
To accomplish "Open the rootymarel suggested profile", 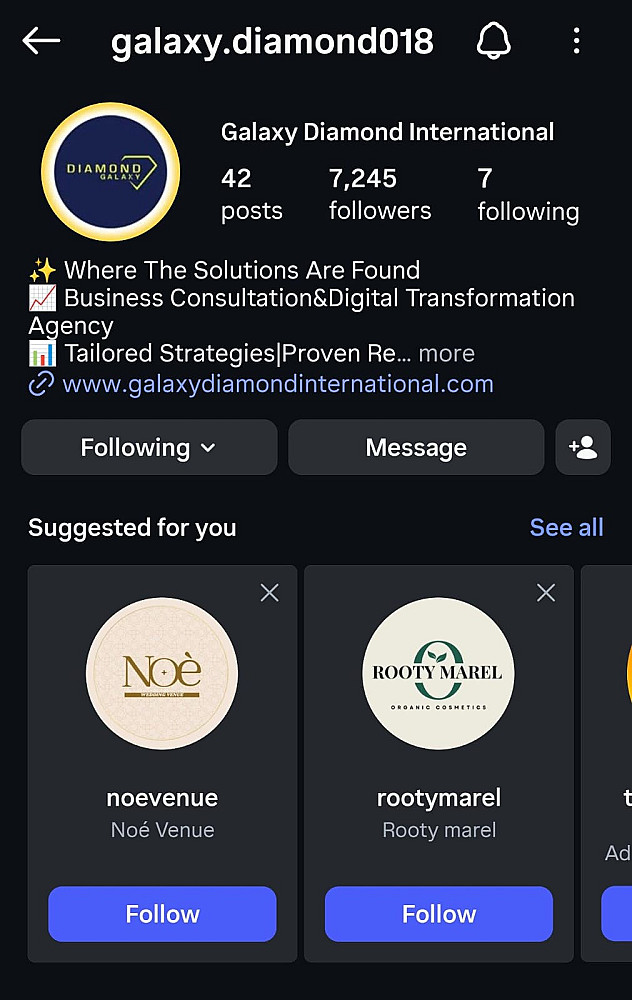I will click(438, 674).
